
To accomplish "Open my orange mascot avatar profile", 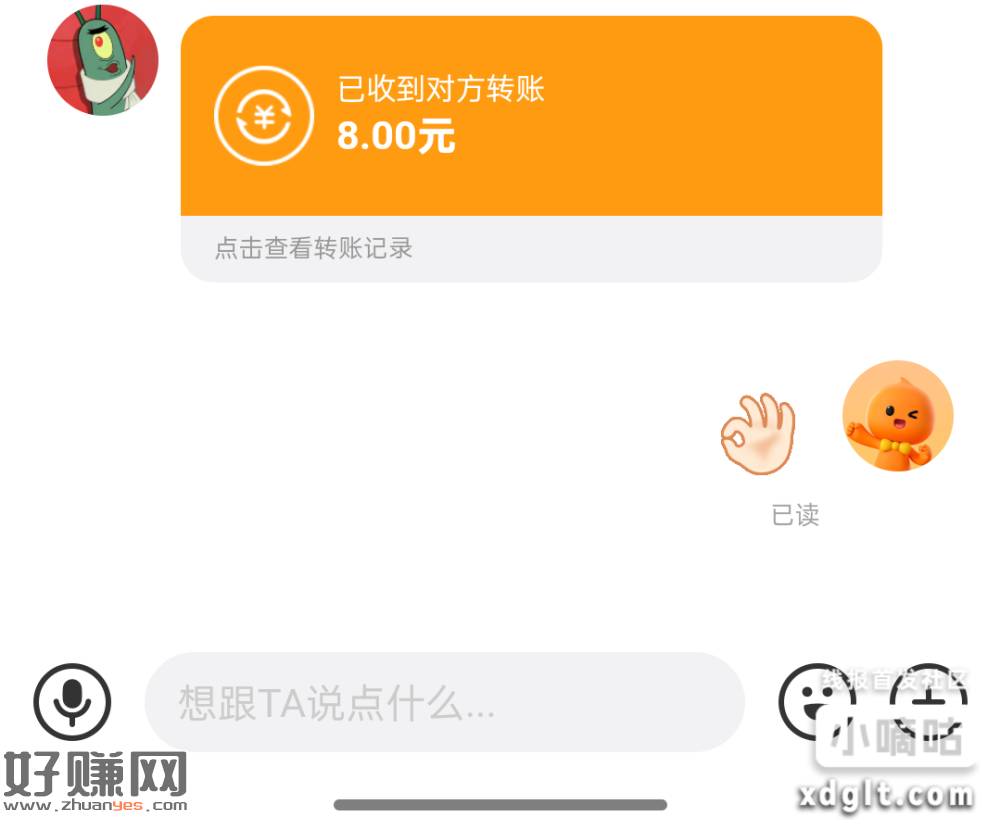I will (897, 415).
